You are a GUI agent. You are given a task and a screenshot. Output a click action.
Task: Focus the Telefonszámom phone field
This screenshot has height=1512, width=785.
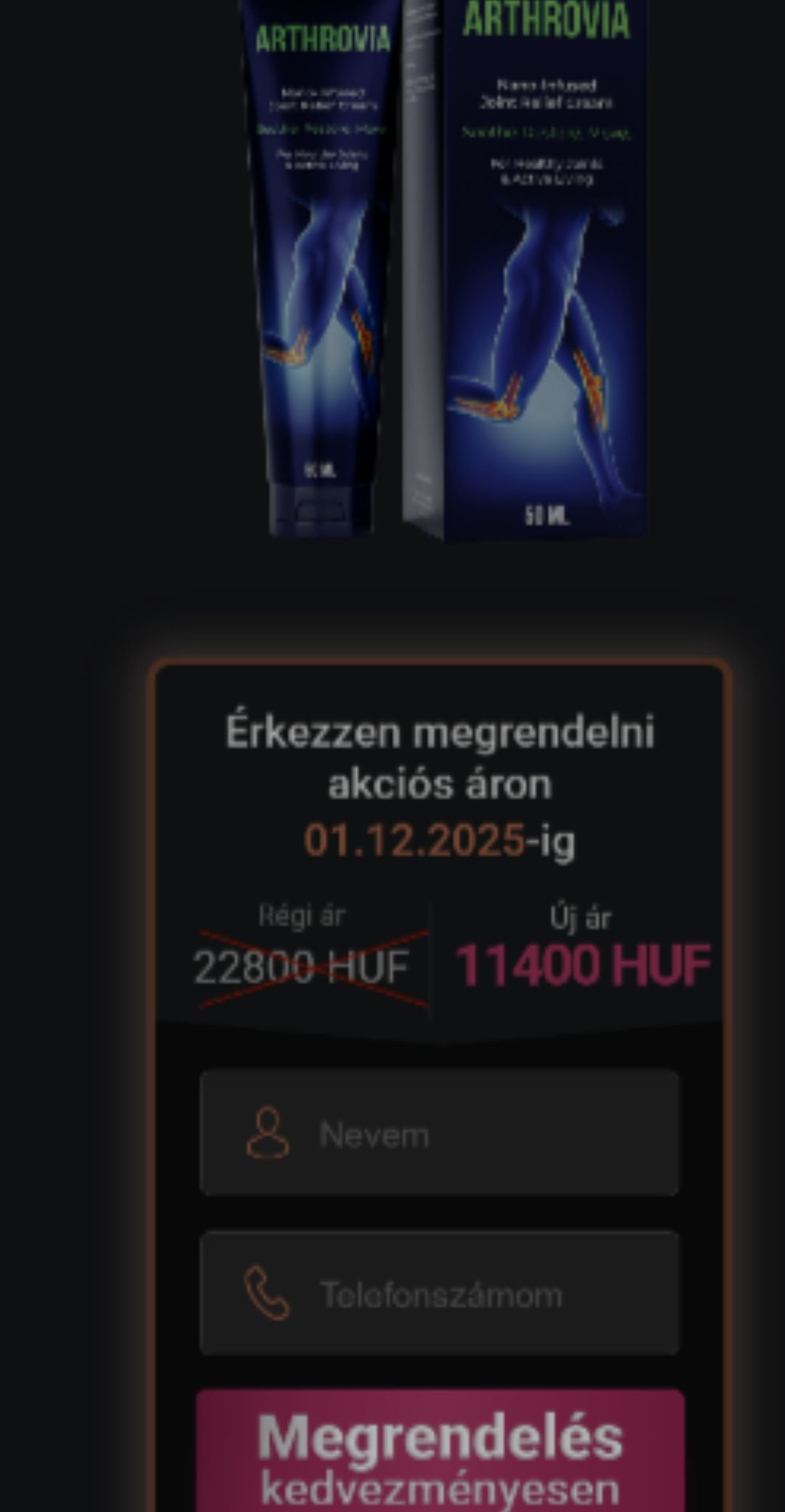(x=439, y=1293)
